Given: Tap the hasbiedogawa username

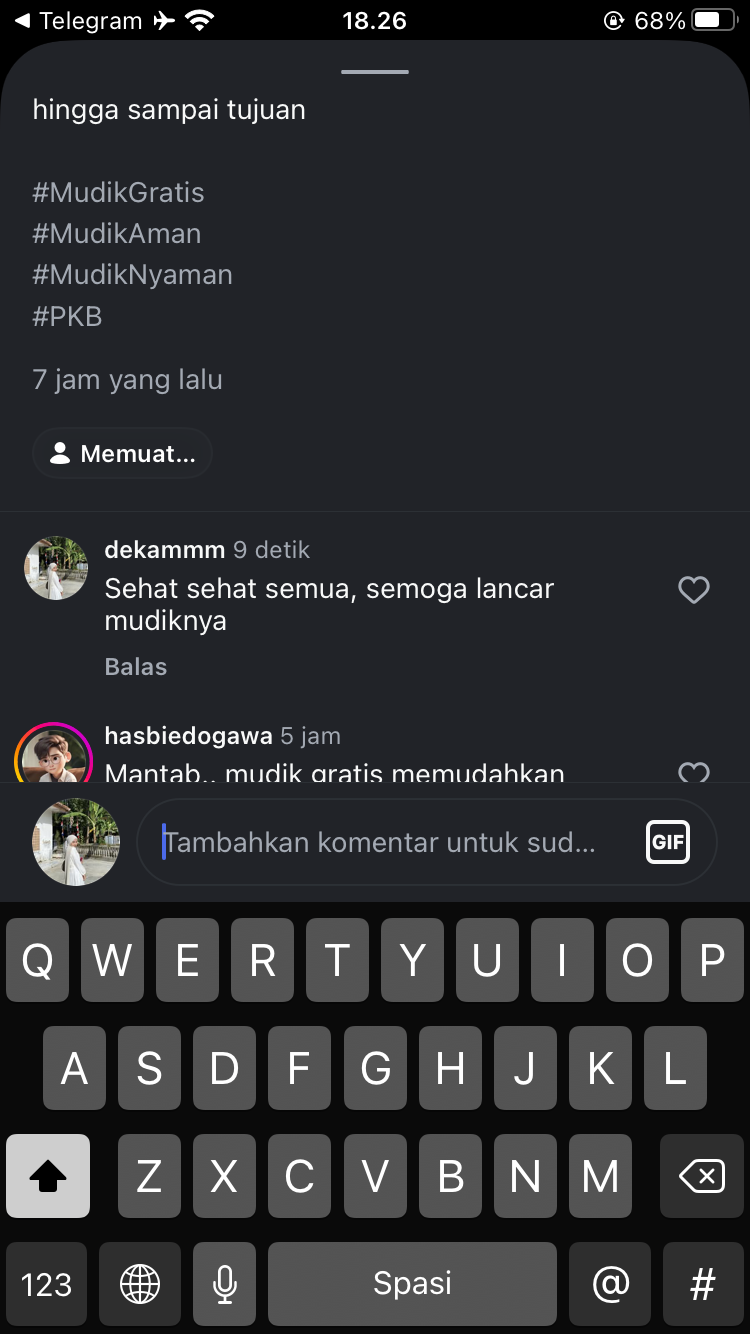Looking at the screenshot, I should [x=188, y=736].
